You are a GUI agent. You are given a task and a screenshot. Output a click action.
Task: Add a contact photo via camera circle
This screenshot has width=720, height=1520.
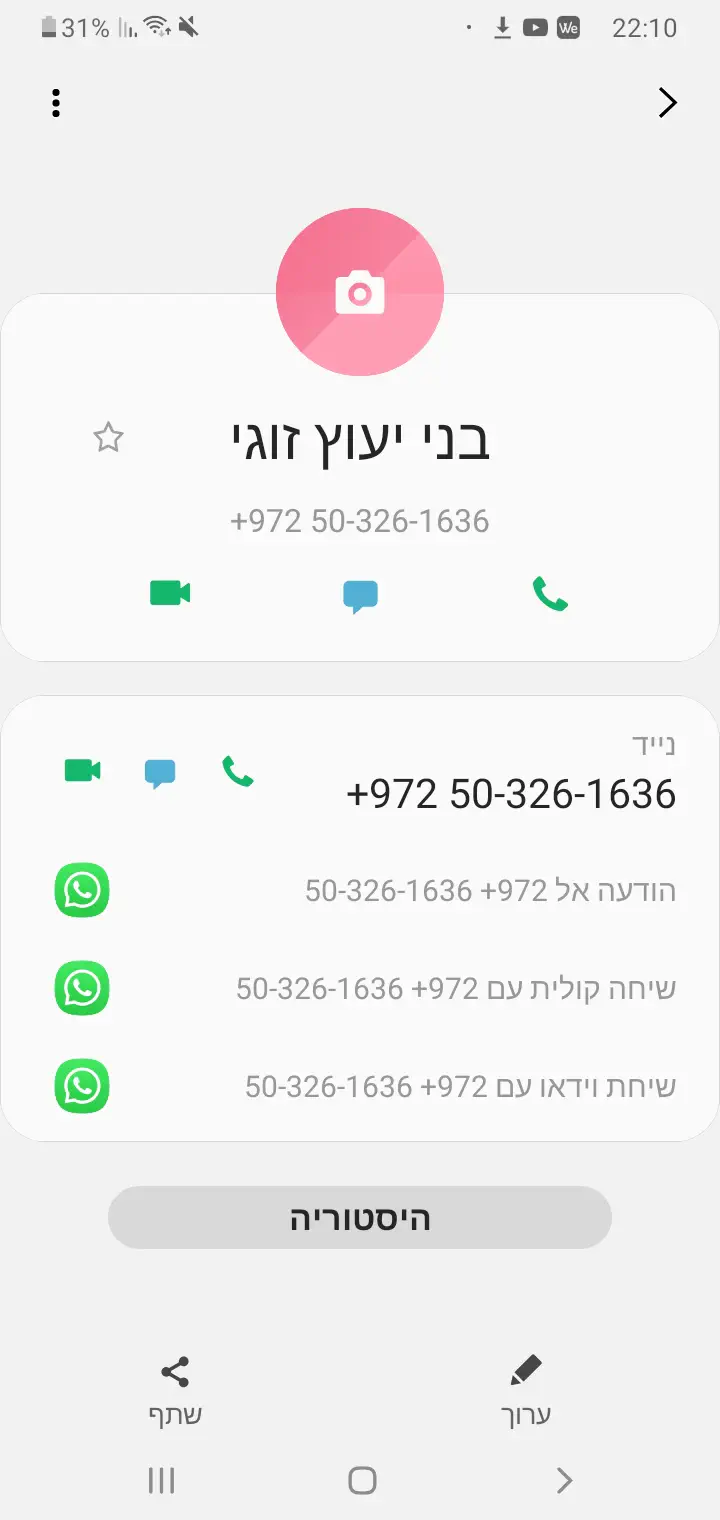coord(360,292)
